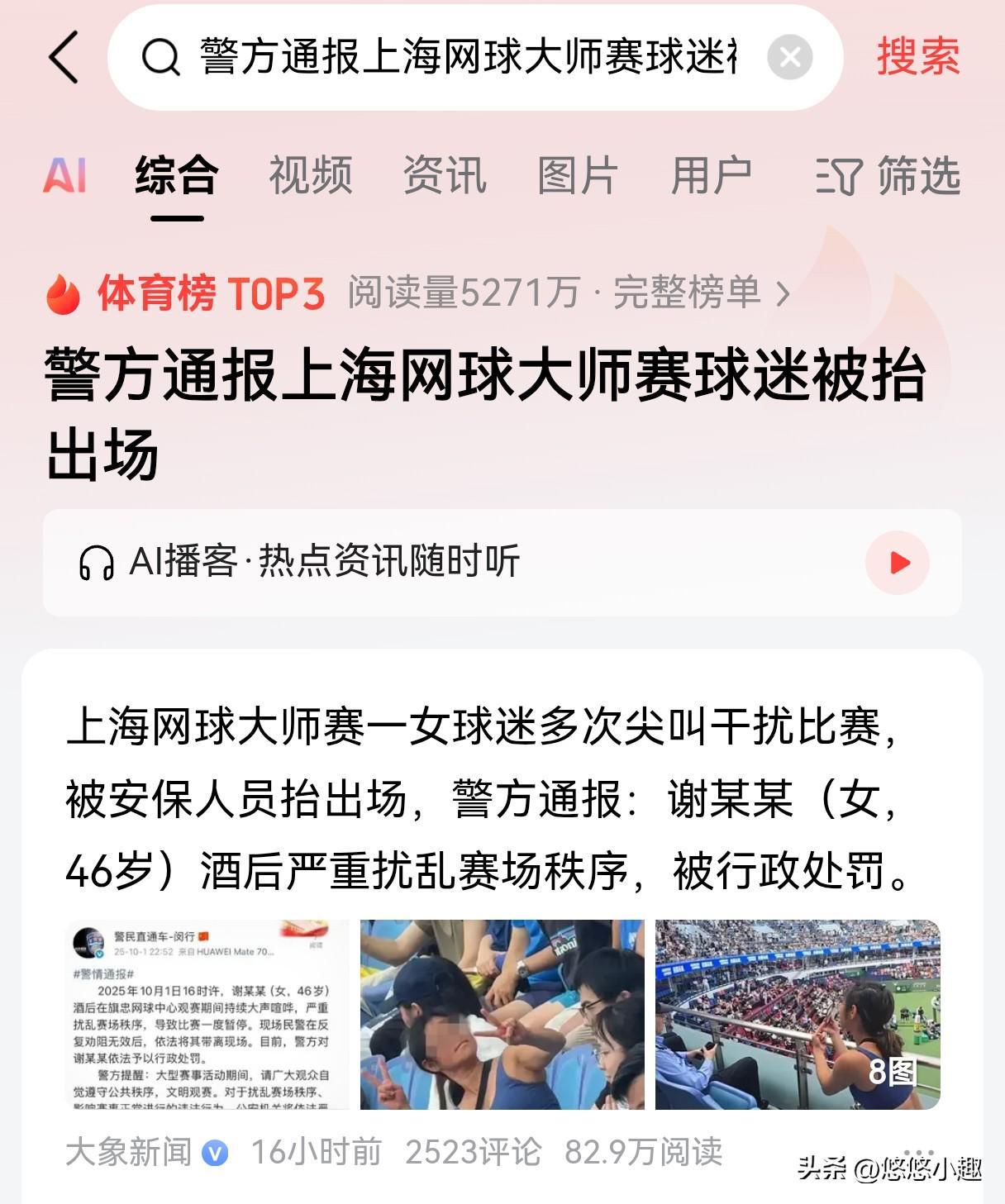The image size is (1005, 1204).
Task: Open the 筛选 filter options
Action: click(x=888, y=175)
